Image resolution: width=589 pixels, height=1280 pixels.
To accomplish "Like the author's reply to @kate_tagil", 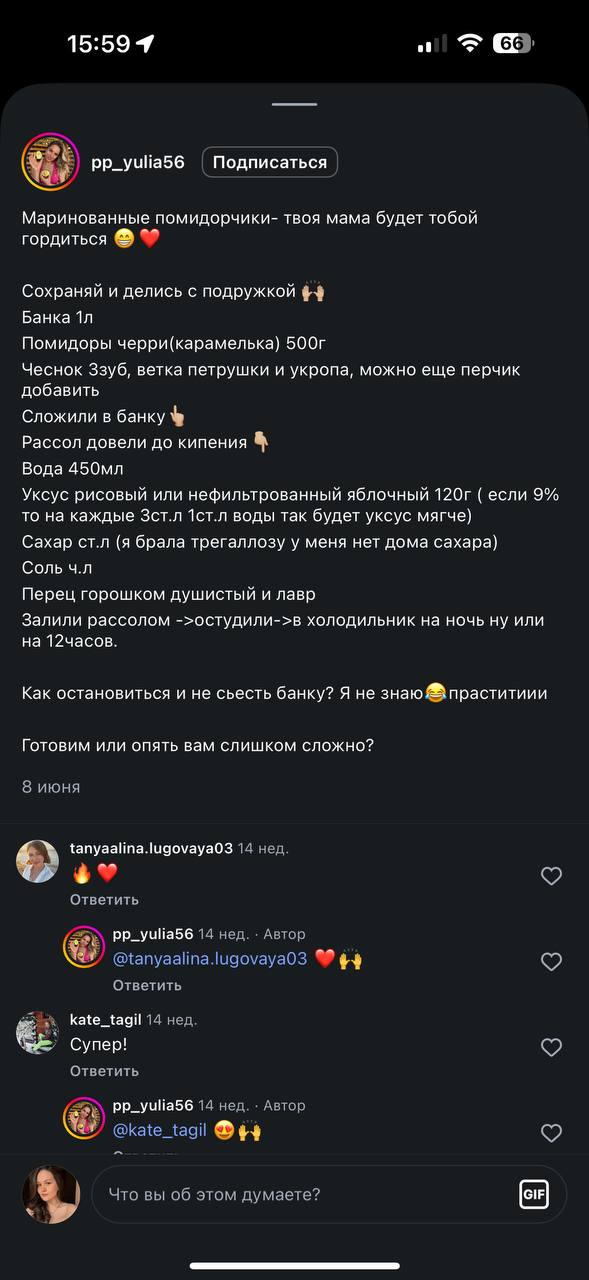I will click(x=551, y=1133).
